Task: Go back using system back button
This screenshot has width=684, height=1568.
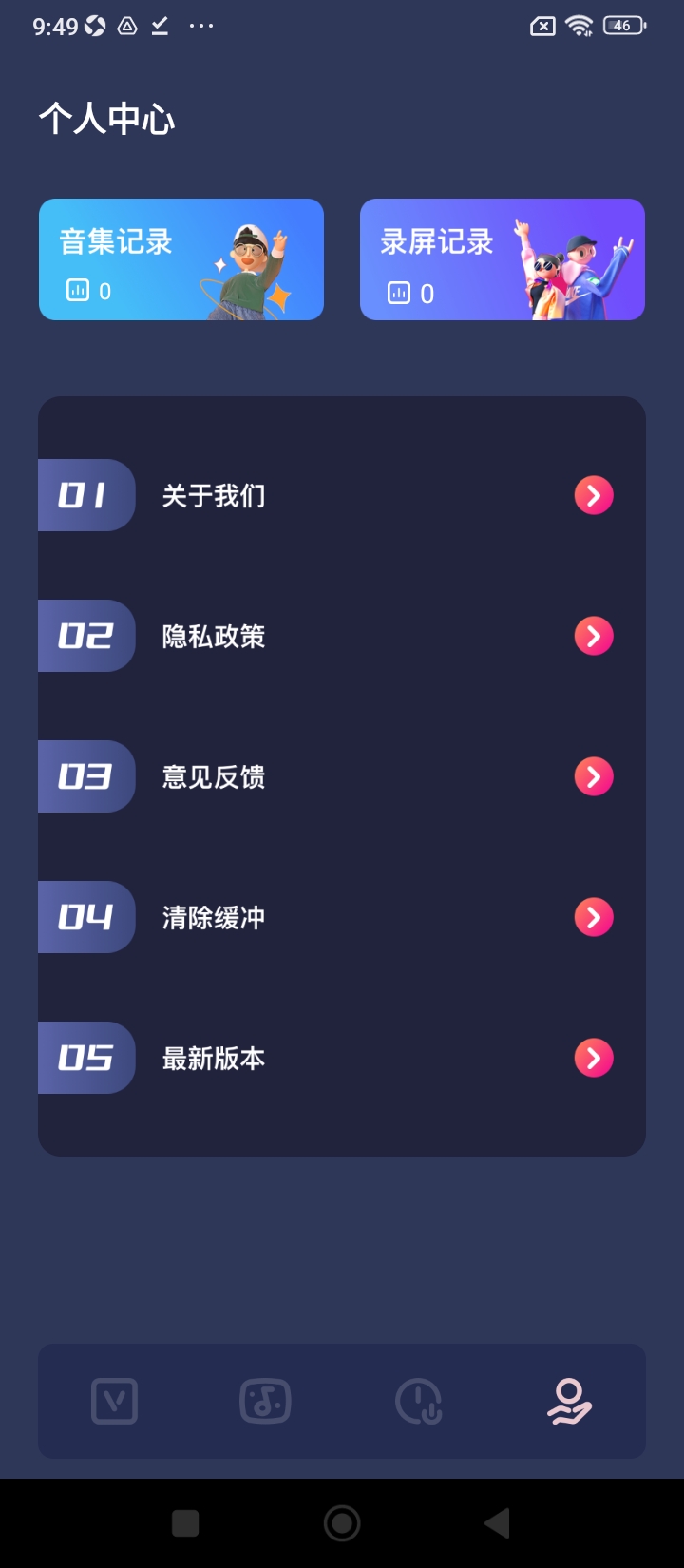Action: (498, 1523)
